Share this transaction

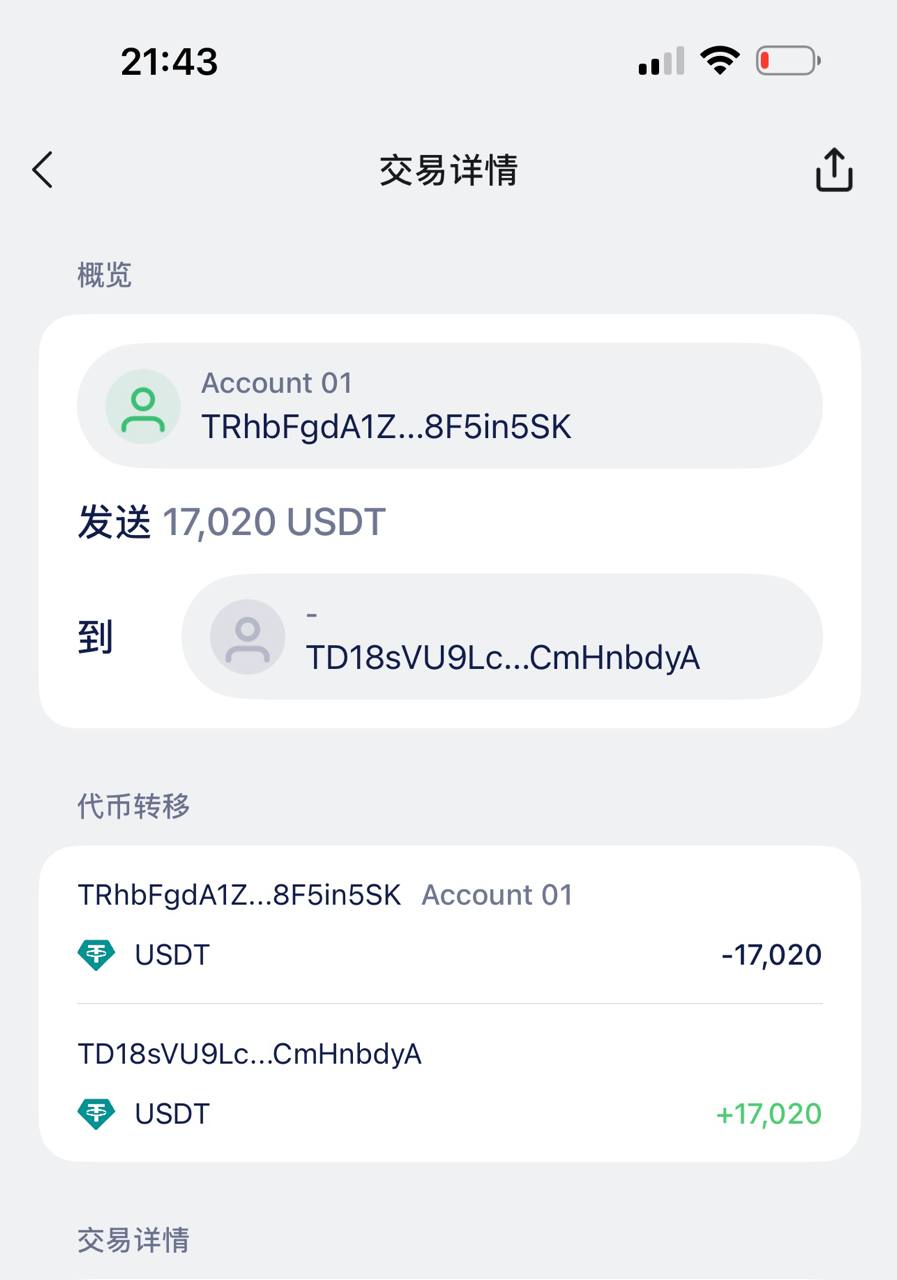833,170
